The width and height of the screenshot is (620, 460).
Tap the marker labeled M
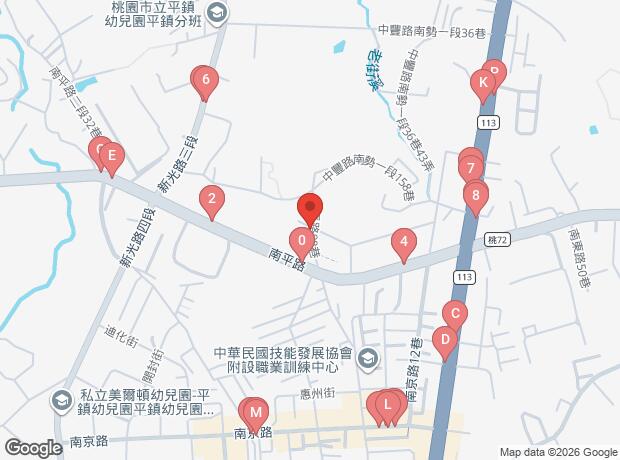255,412
